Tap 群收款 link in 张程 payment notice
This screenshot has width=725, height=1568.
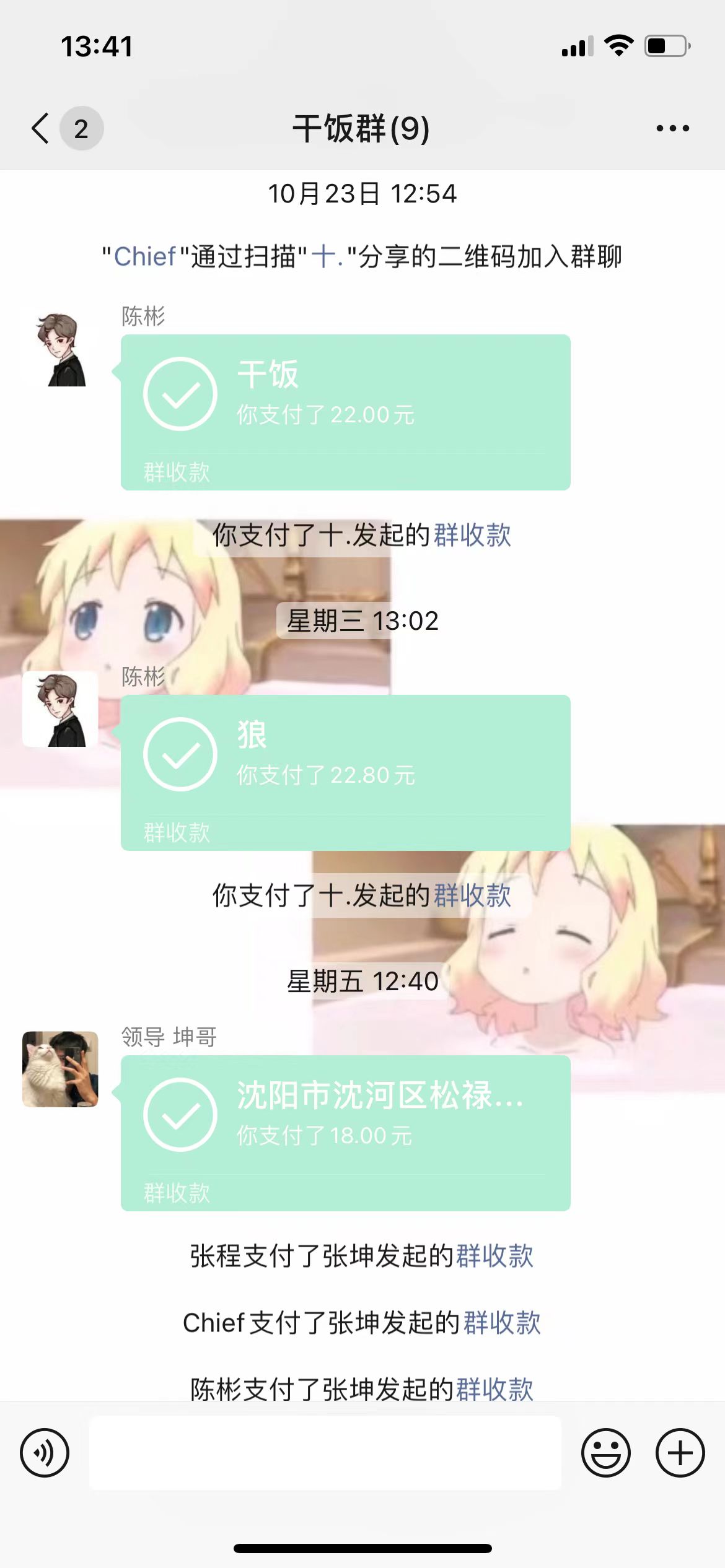tap(494, 1256)
